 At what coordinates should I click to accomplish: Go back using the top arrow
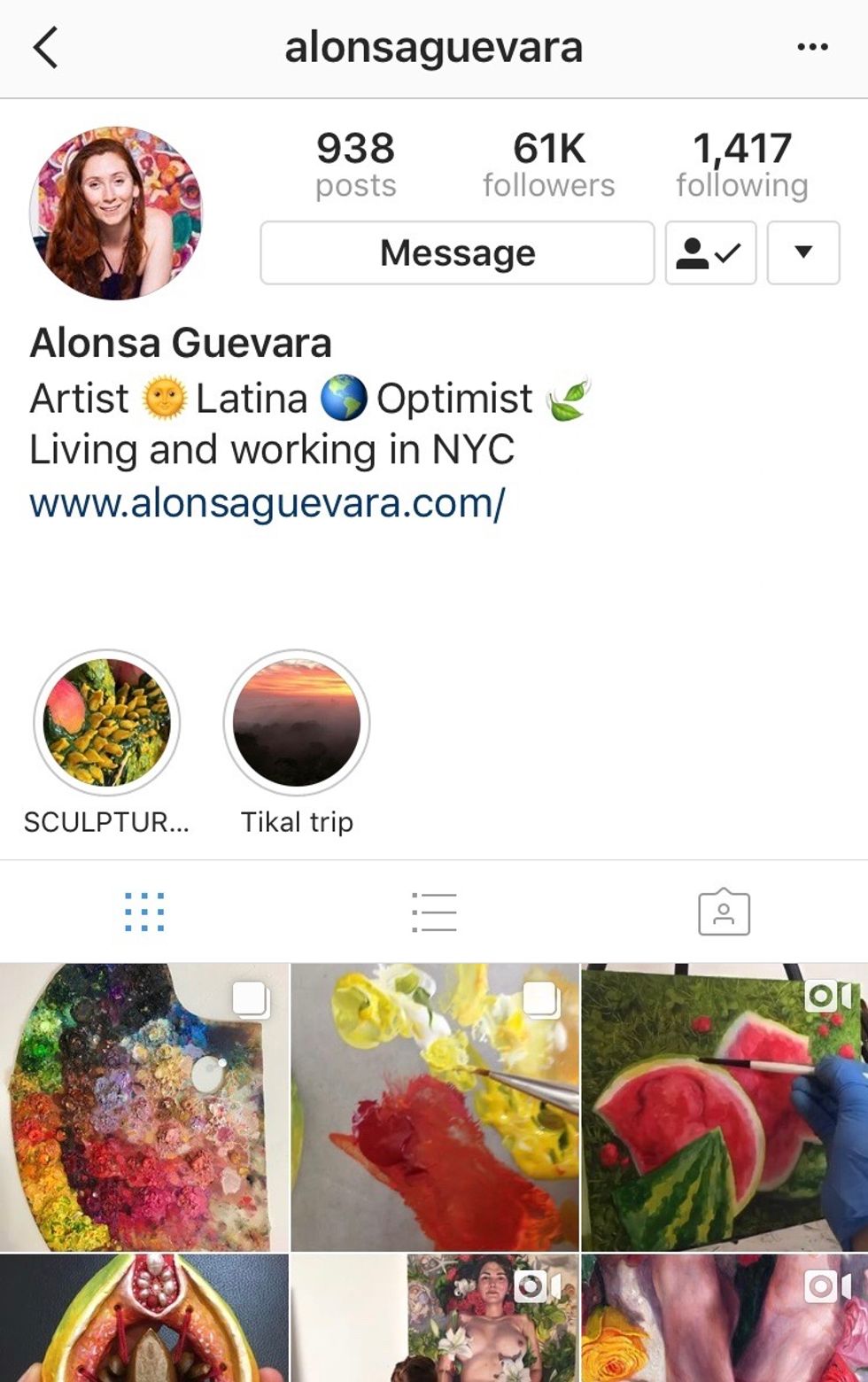(x=46, y=48)
